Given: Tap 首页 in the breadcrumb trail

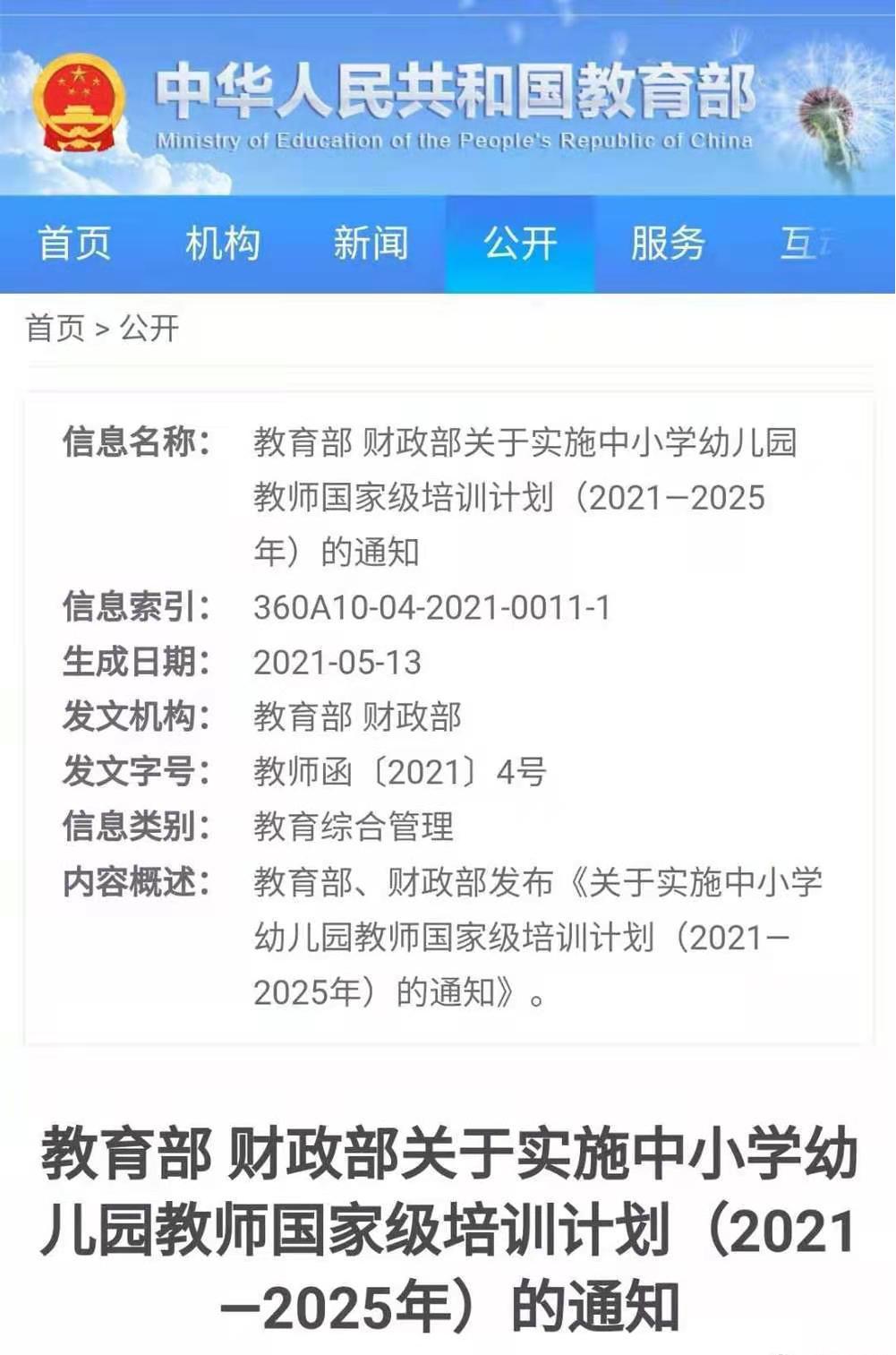Looking at the screenshot, I should click(55, 328).
